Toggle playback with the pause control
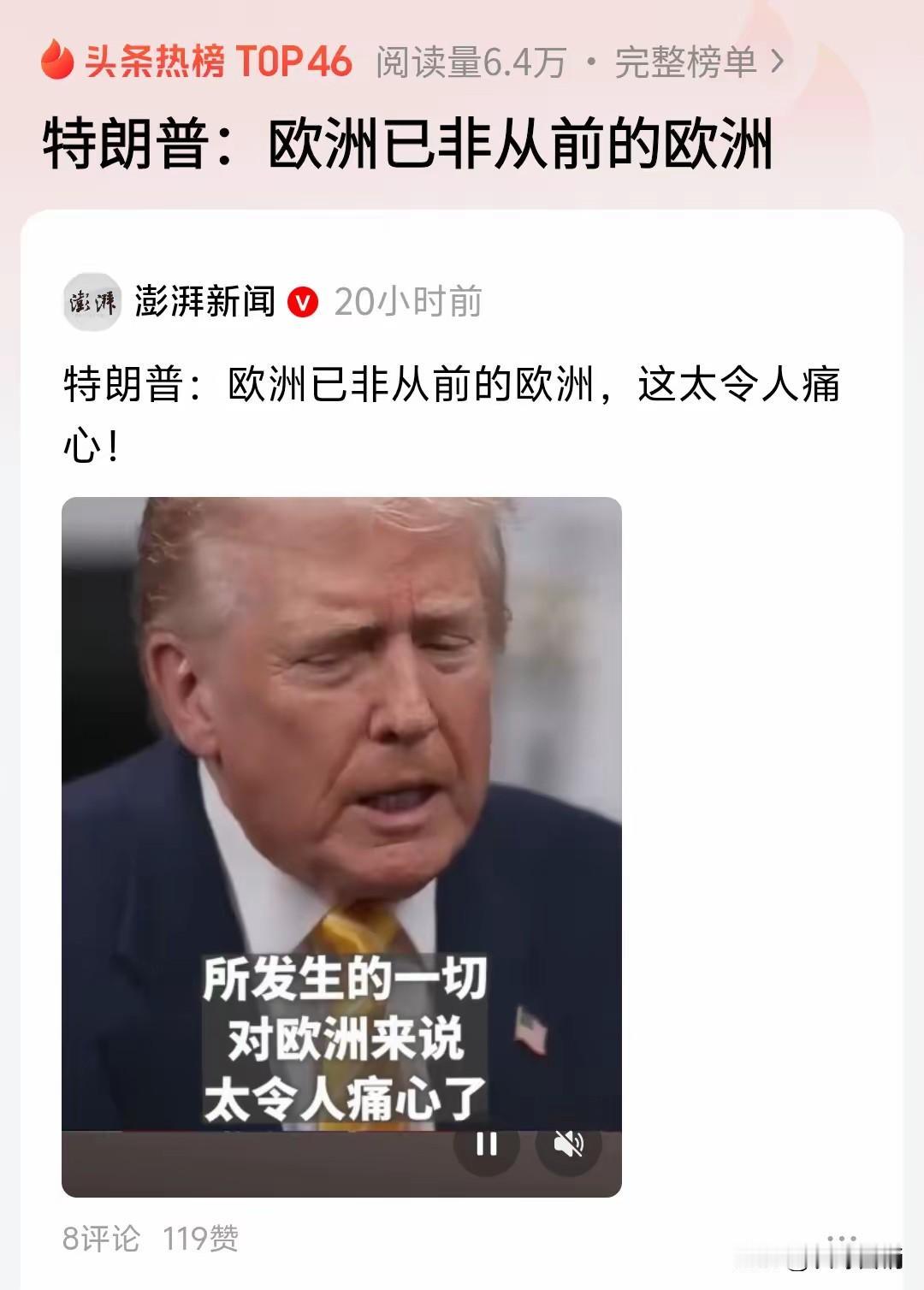This screenshot has height=1290, width=924. click(488, 1144)
